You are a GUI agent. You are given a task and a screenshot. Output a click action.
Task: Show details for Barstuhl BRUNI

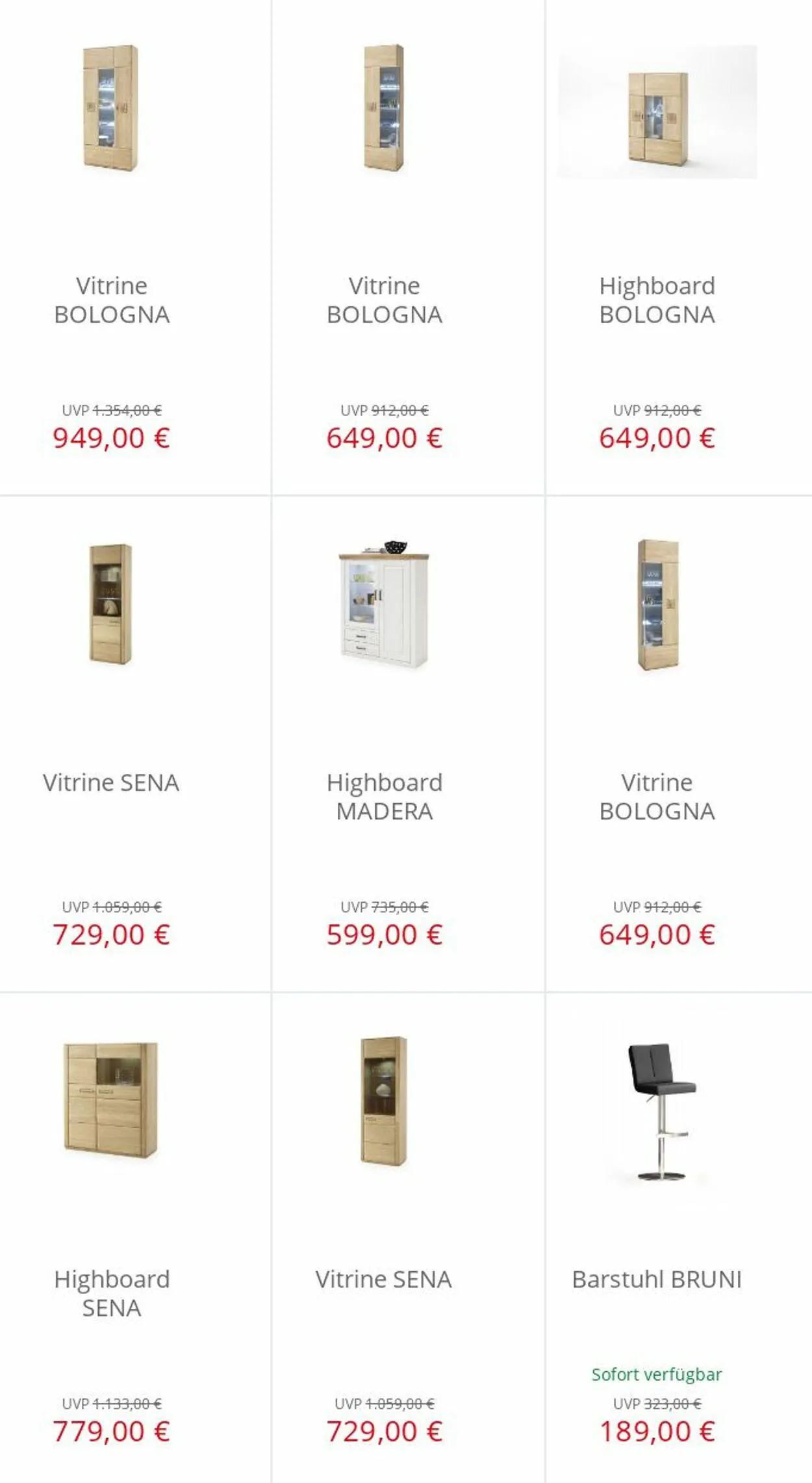coord(657,1279)
